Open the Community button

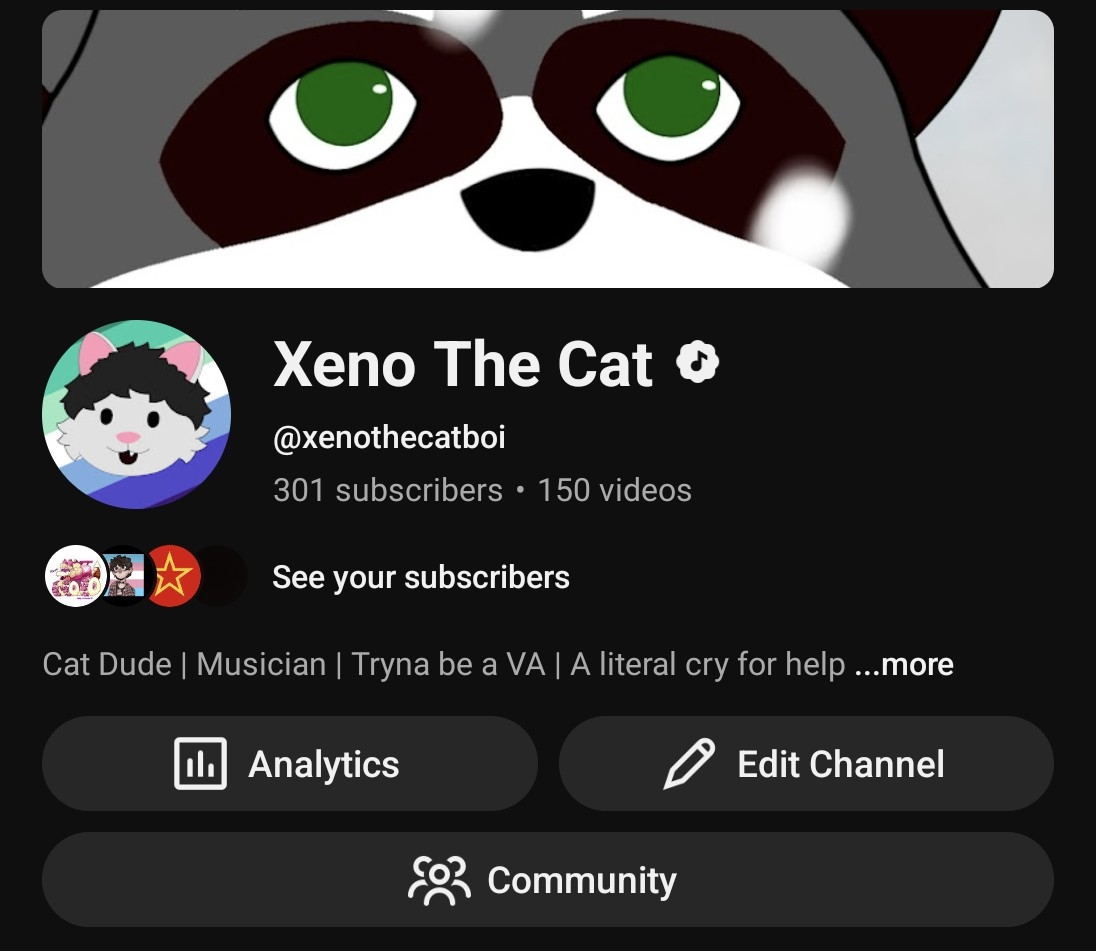pyautogui.click(x=547, y=880)
